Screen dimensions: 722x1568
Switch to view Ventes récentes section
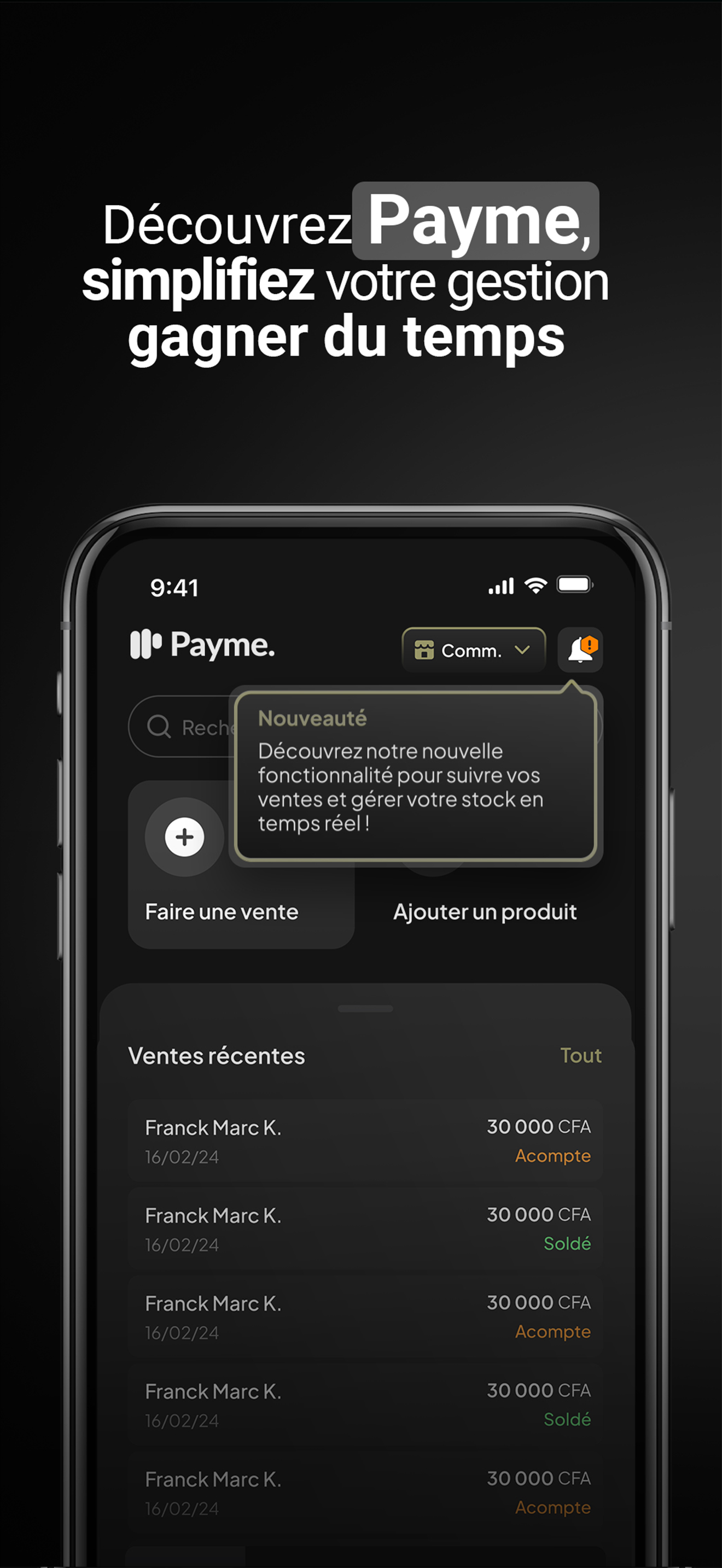click(x=217, y=1056)
